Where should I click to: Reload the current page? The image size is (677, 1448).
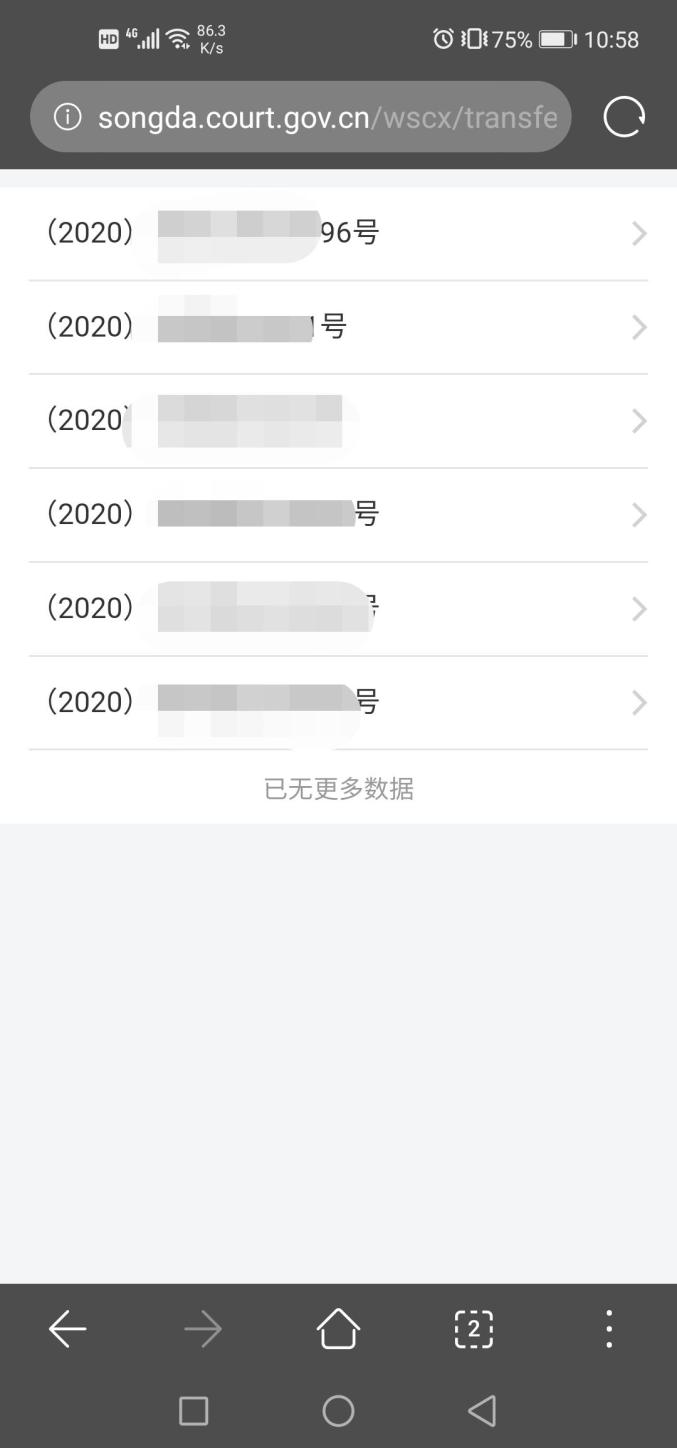point(624,117)
